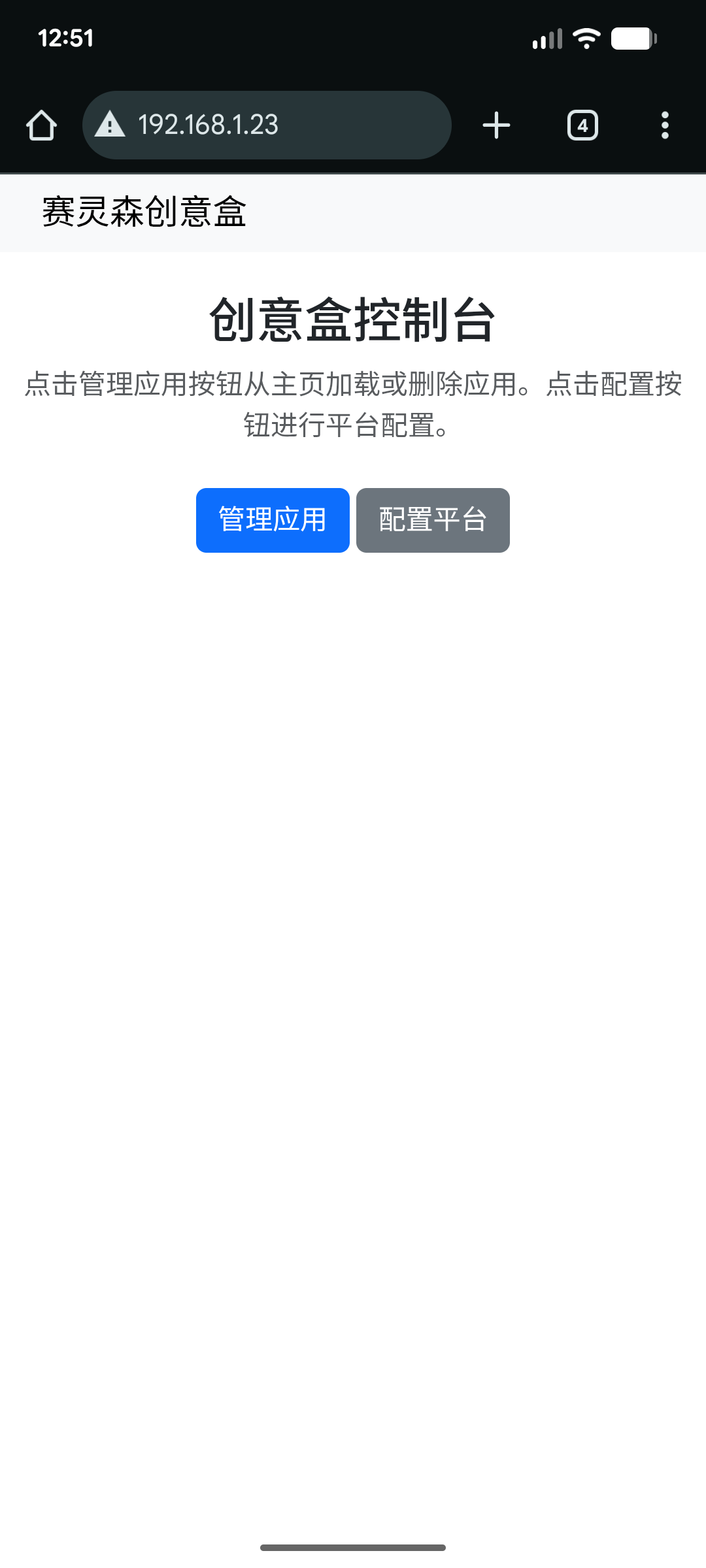Open a new browser tab

point(496,125)
